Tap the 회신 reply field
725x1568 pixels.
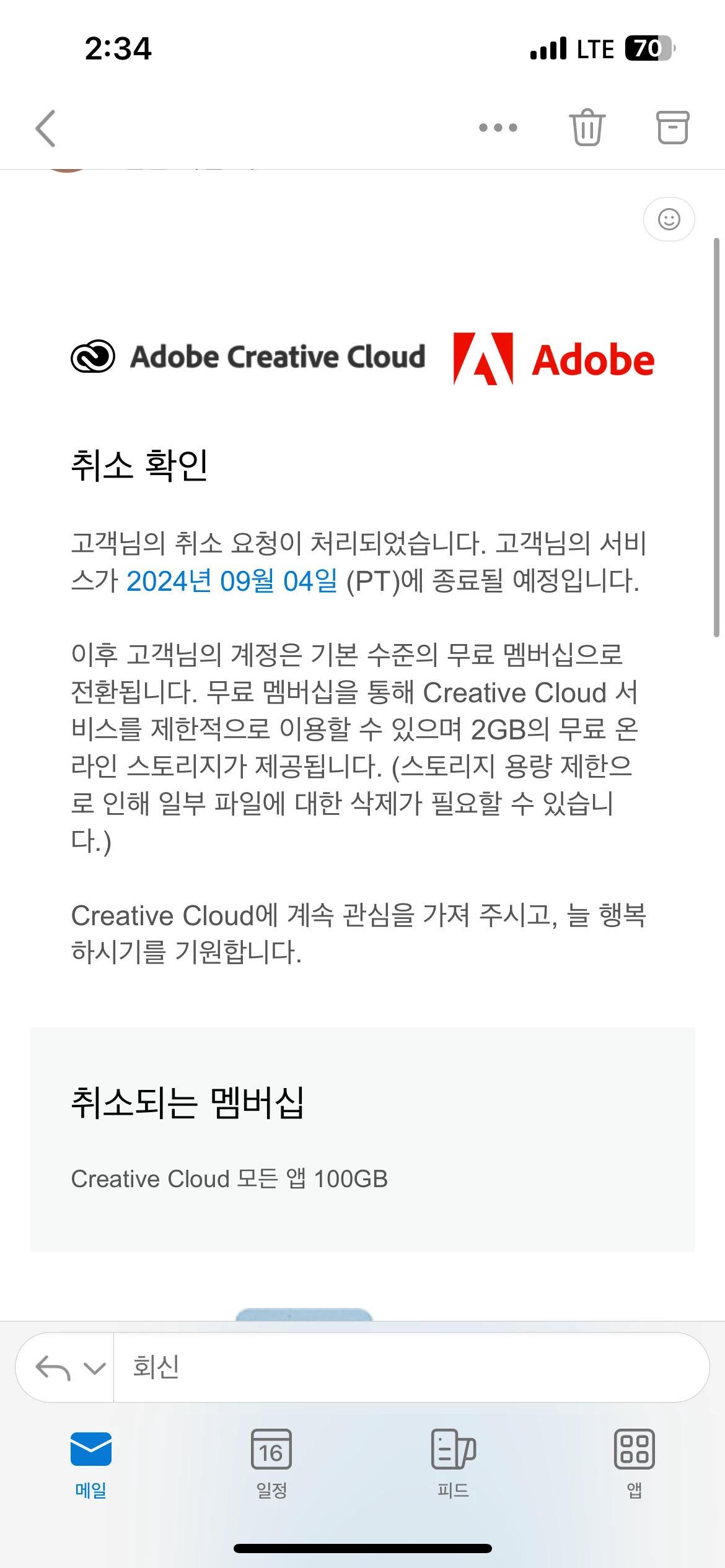click(x=409, y=1367)
